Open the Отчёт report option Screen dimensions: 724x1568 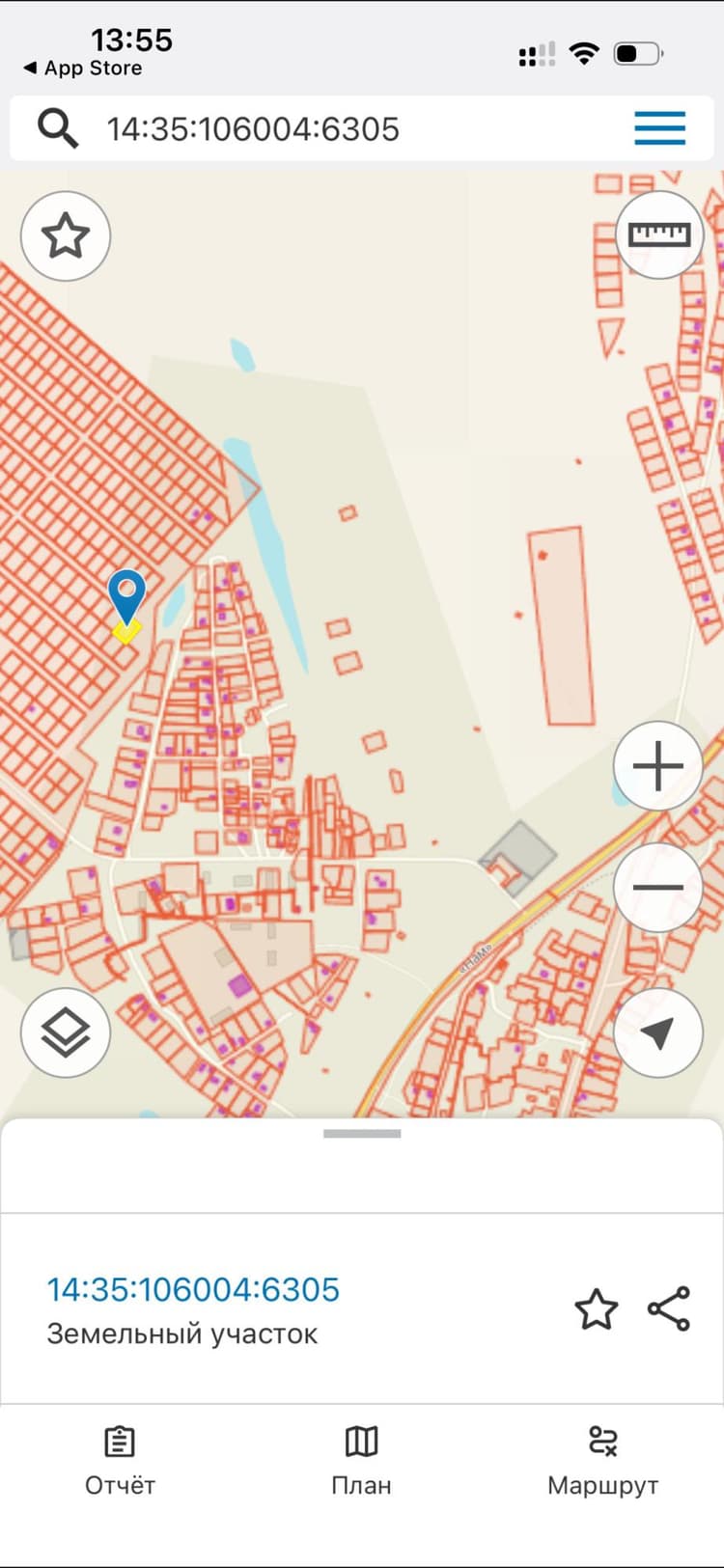pyautogui.click(x=120, y=1462)
